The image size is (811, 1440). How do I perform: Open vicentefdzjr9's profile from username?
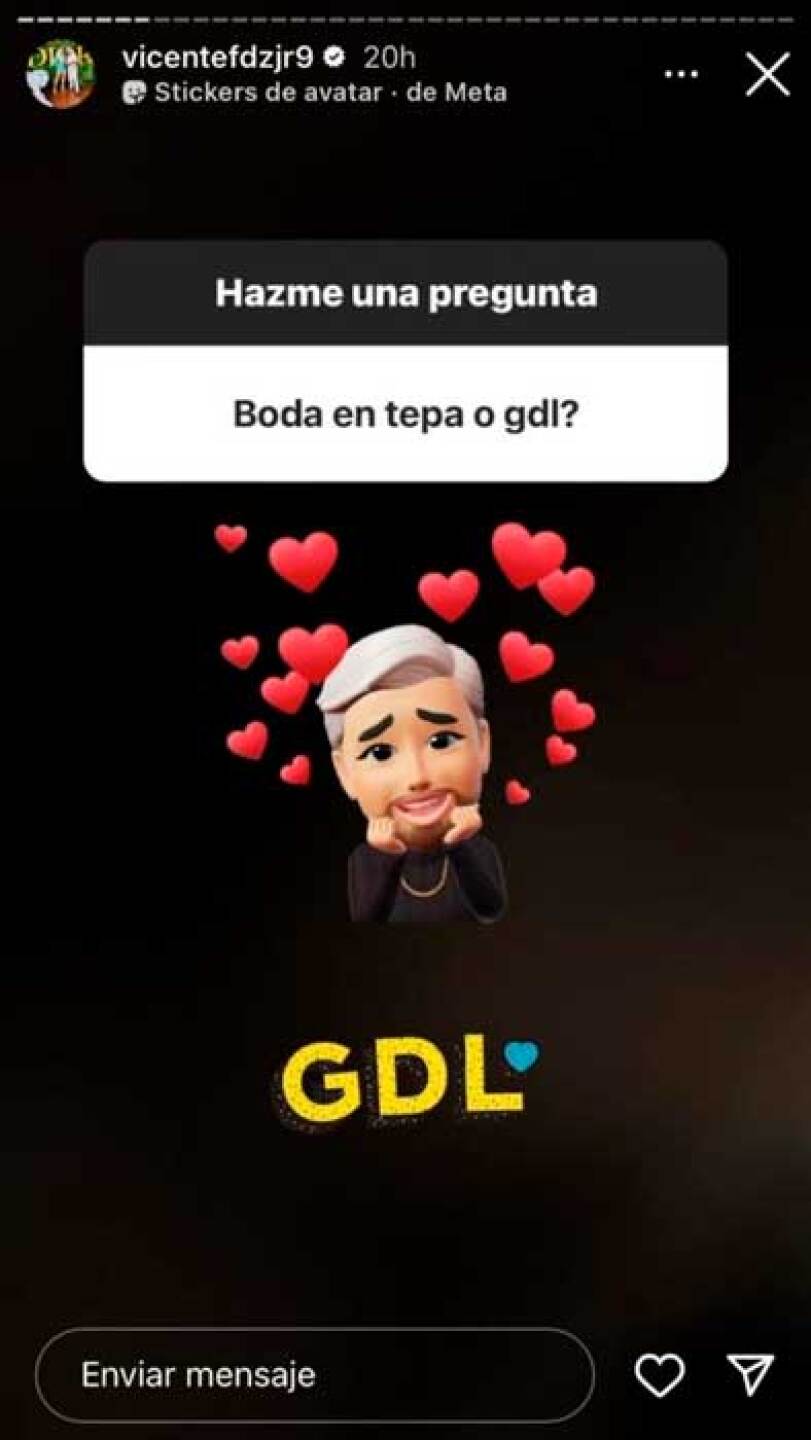(223, 57)
